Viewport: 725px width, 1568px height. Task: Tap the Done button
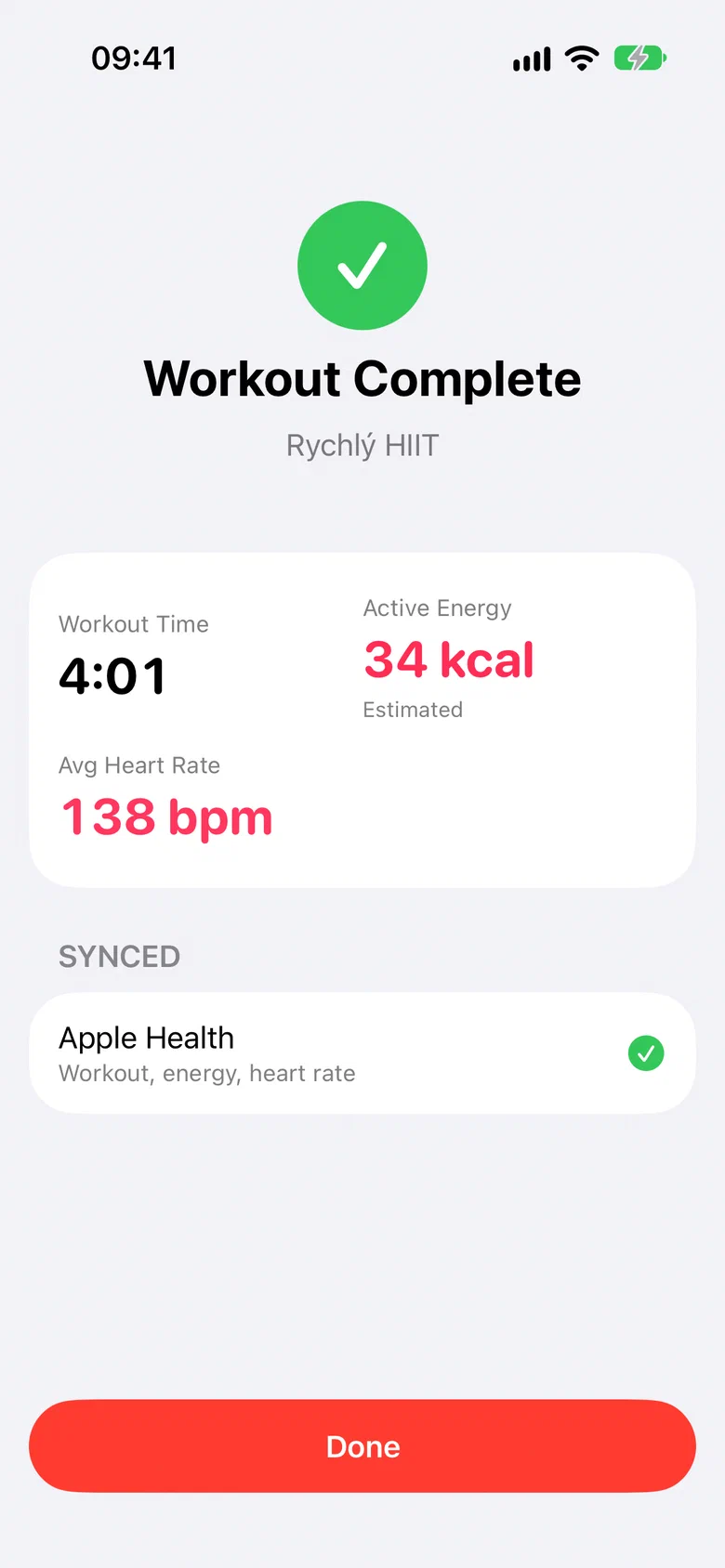(x=362, y=1446)
